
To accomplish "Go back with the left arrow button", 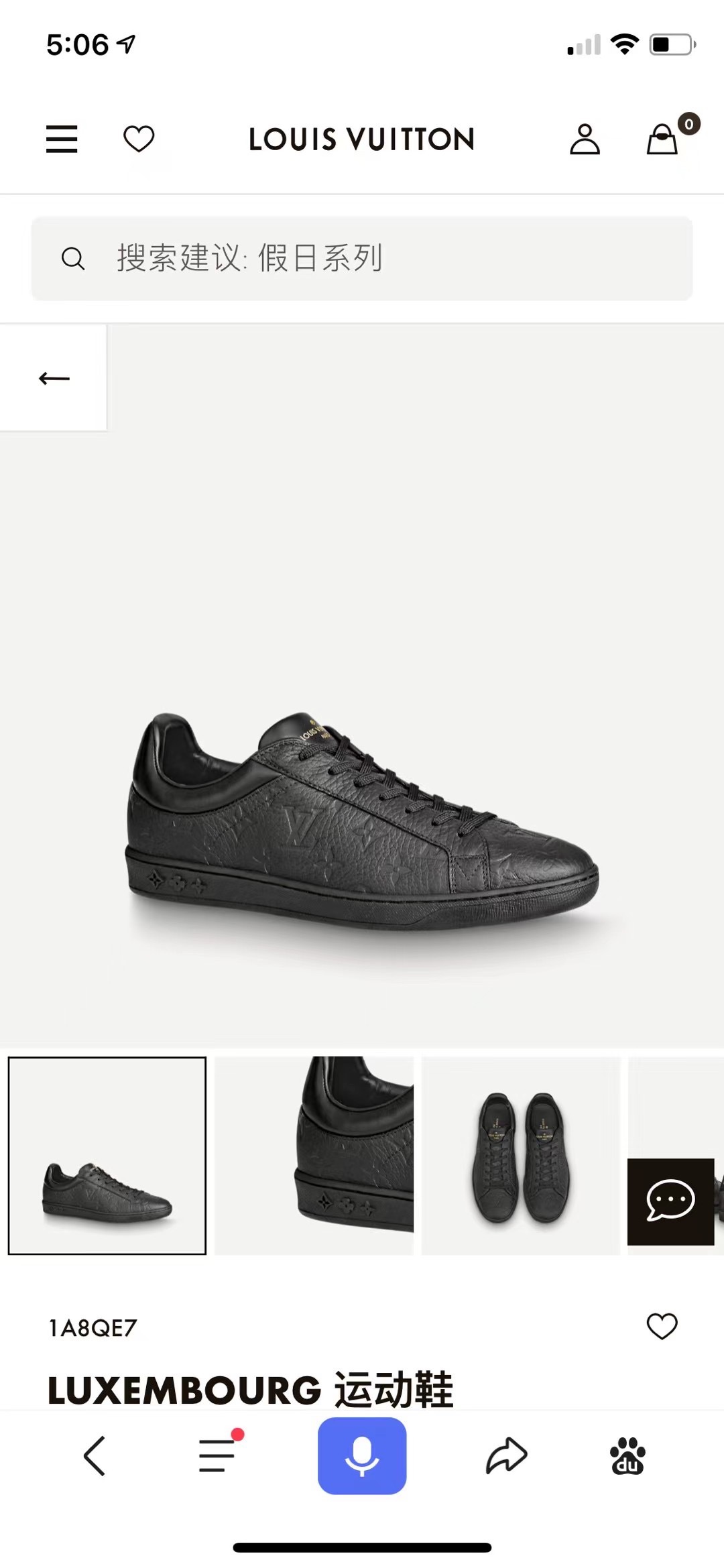I will coord(54,379).
